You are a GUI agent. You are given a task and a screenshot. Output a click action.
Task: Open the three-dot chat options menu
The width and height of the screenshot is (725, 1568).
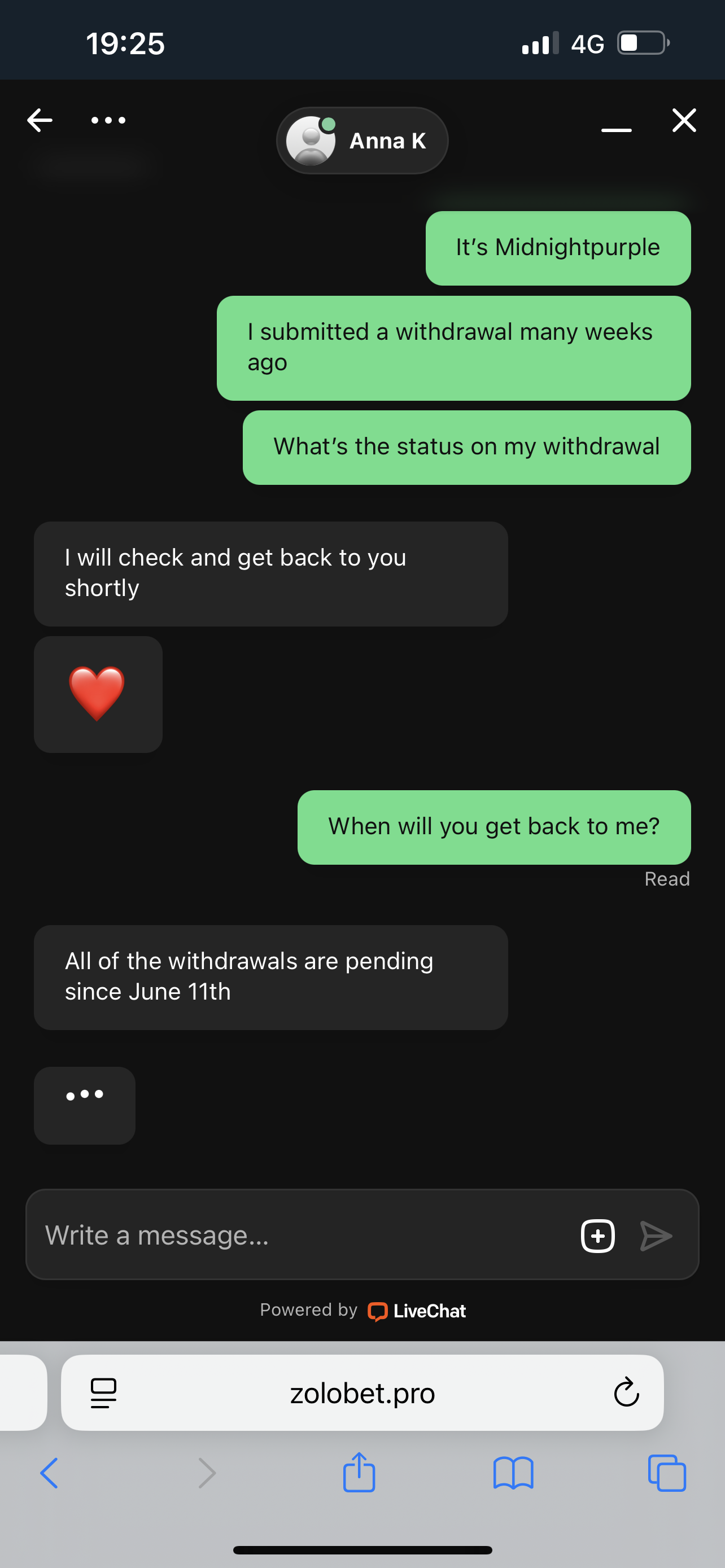108,120
